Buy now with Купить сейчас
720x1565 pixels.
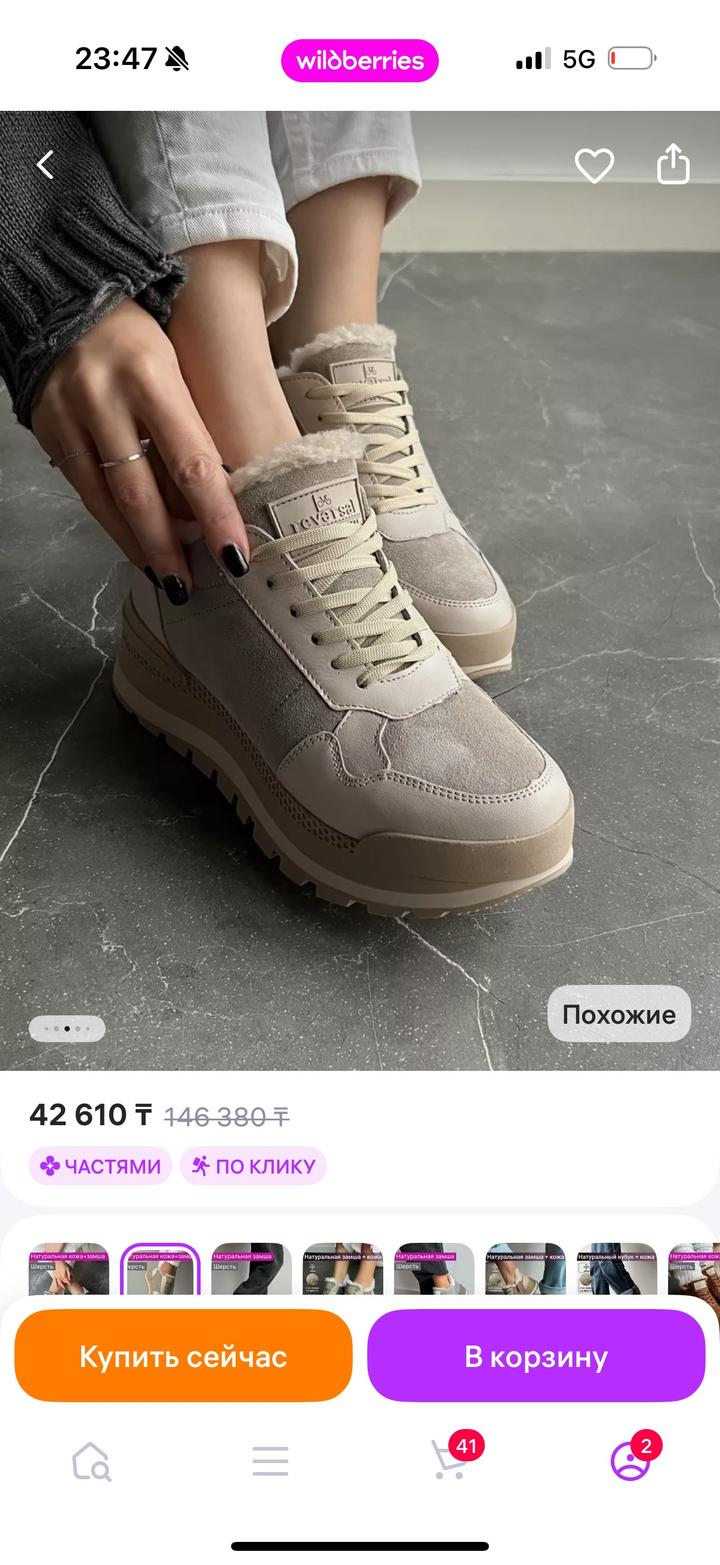click(x=183, y=1357)
